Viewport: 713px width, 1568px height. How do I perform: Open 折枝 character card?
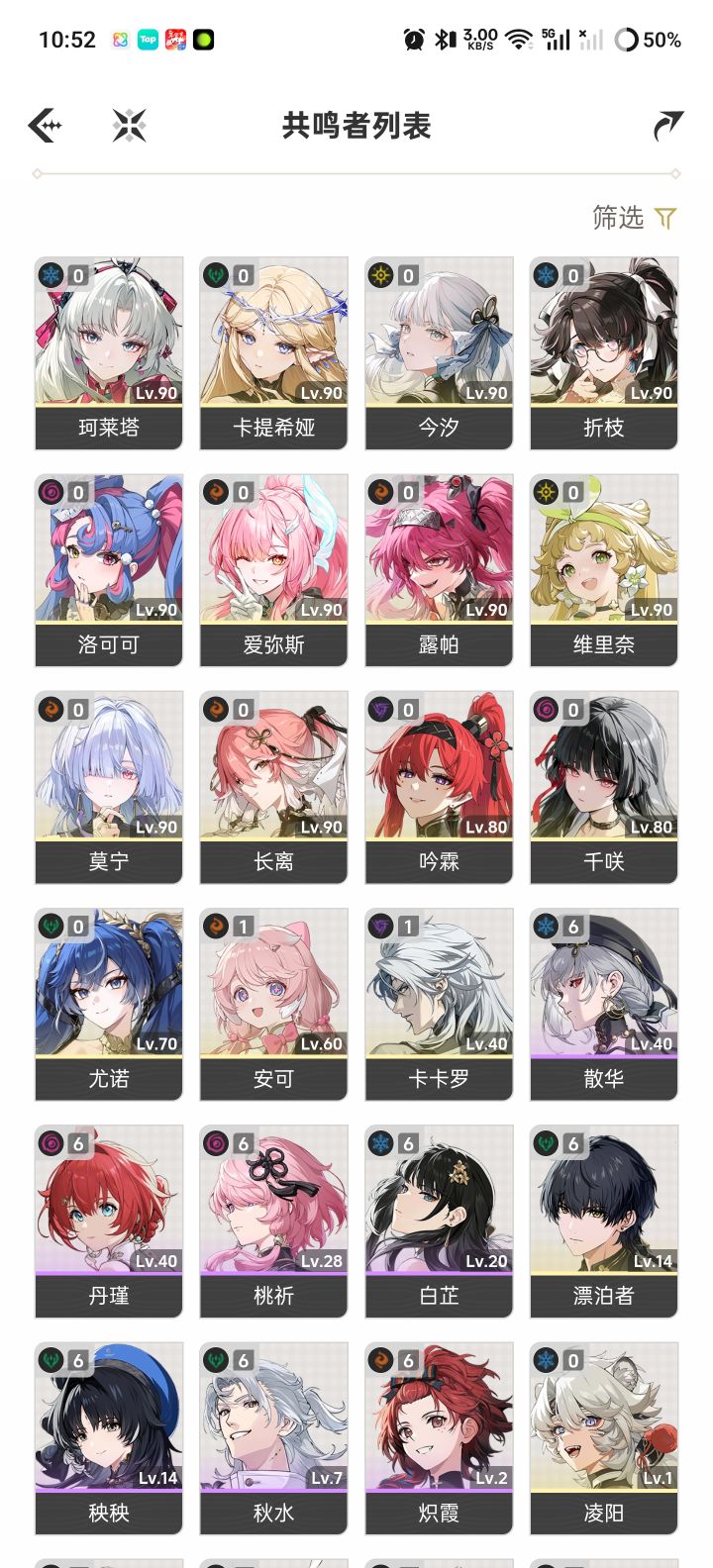click(x=604, y=353)
